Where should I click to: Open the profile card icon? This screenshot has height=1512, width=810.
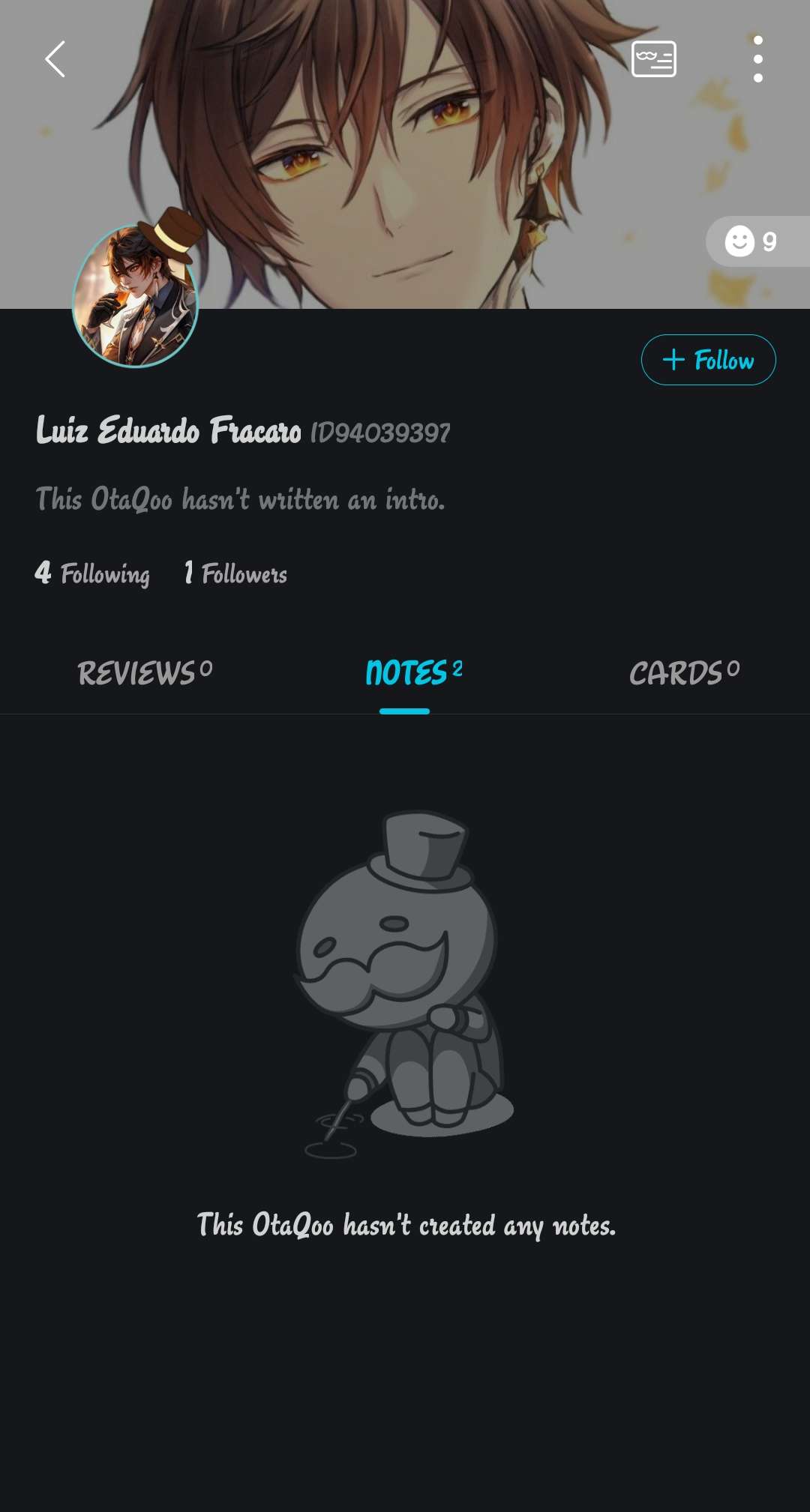tap(653, 59)
